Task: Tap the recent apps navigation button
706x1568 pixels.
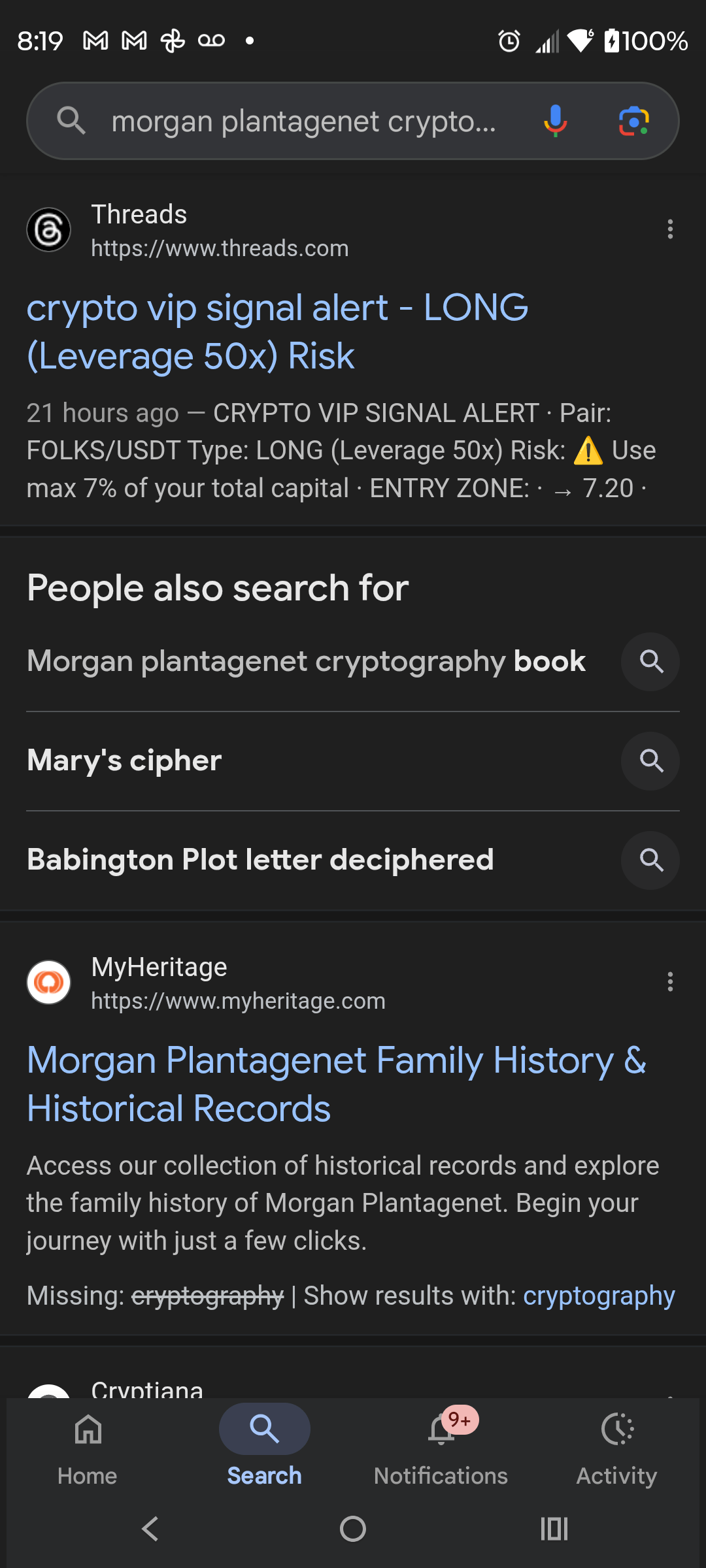Action: coord(554,1529)
